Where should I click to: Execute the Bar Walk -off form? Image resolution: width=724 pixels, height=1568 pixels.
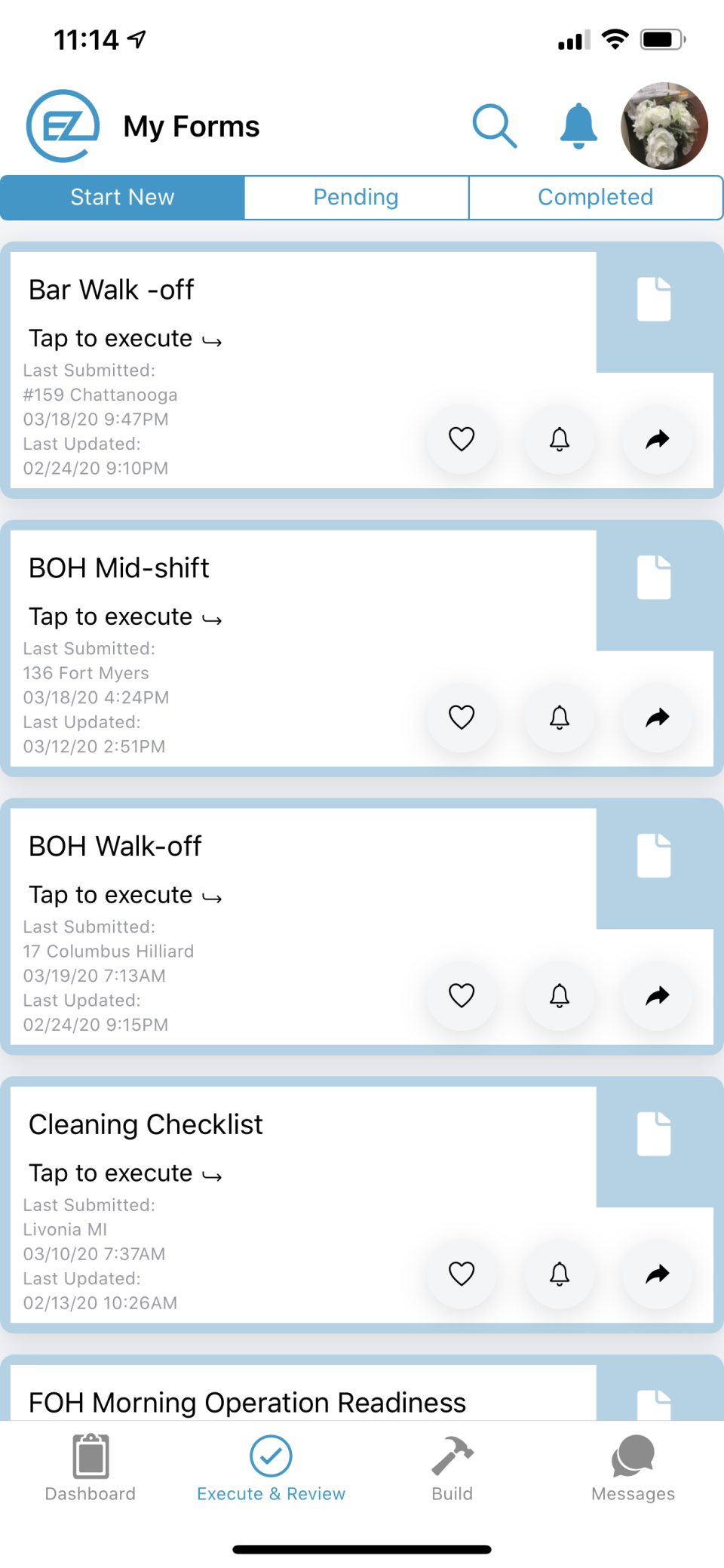tap(125, 339)
